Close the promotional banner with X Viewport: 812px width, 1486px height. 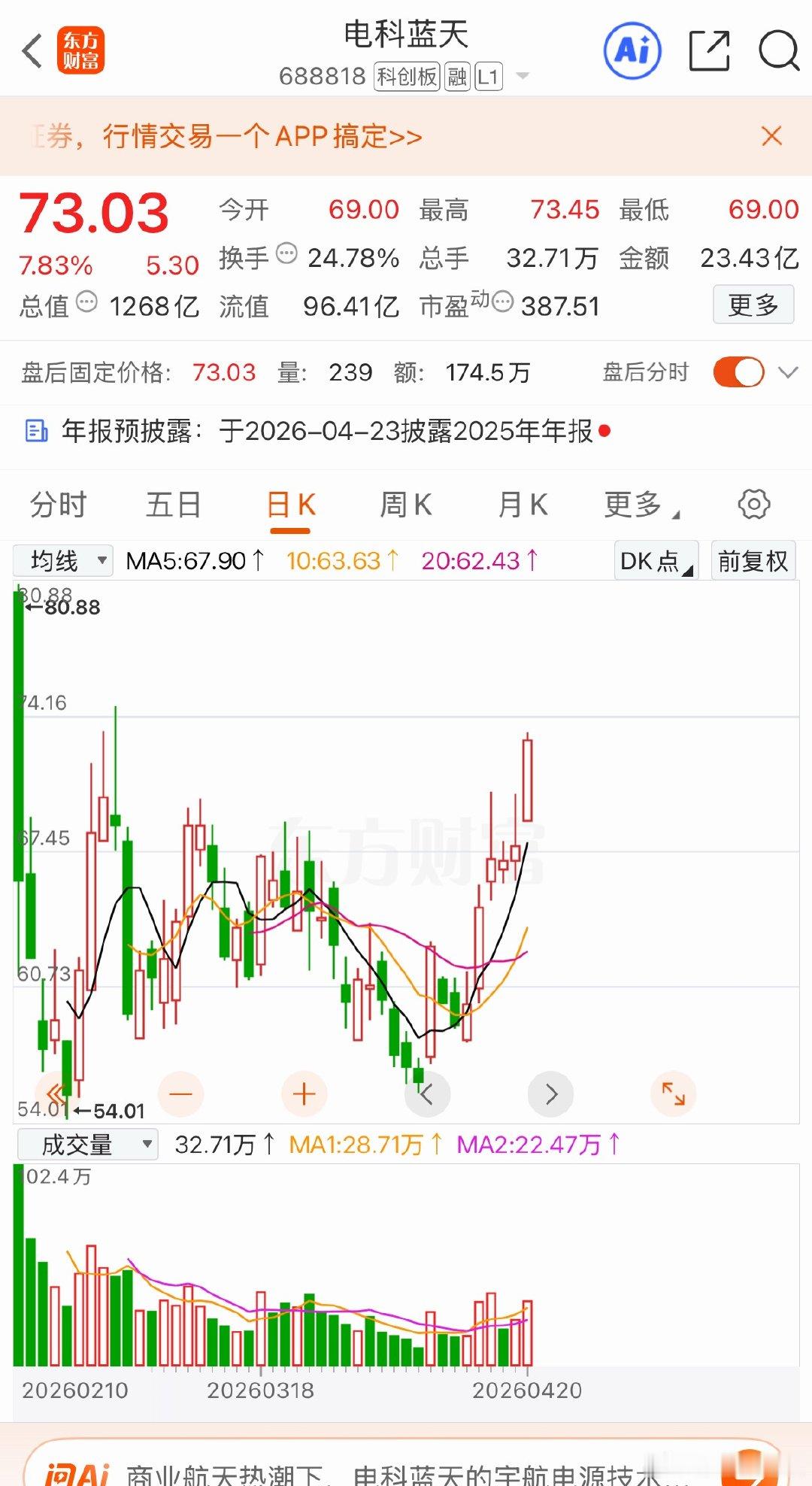771,136
